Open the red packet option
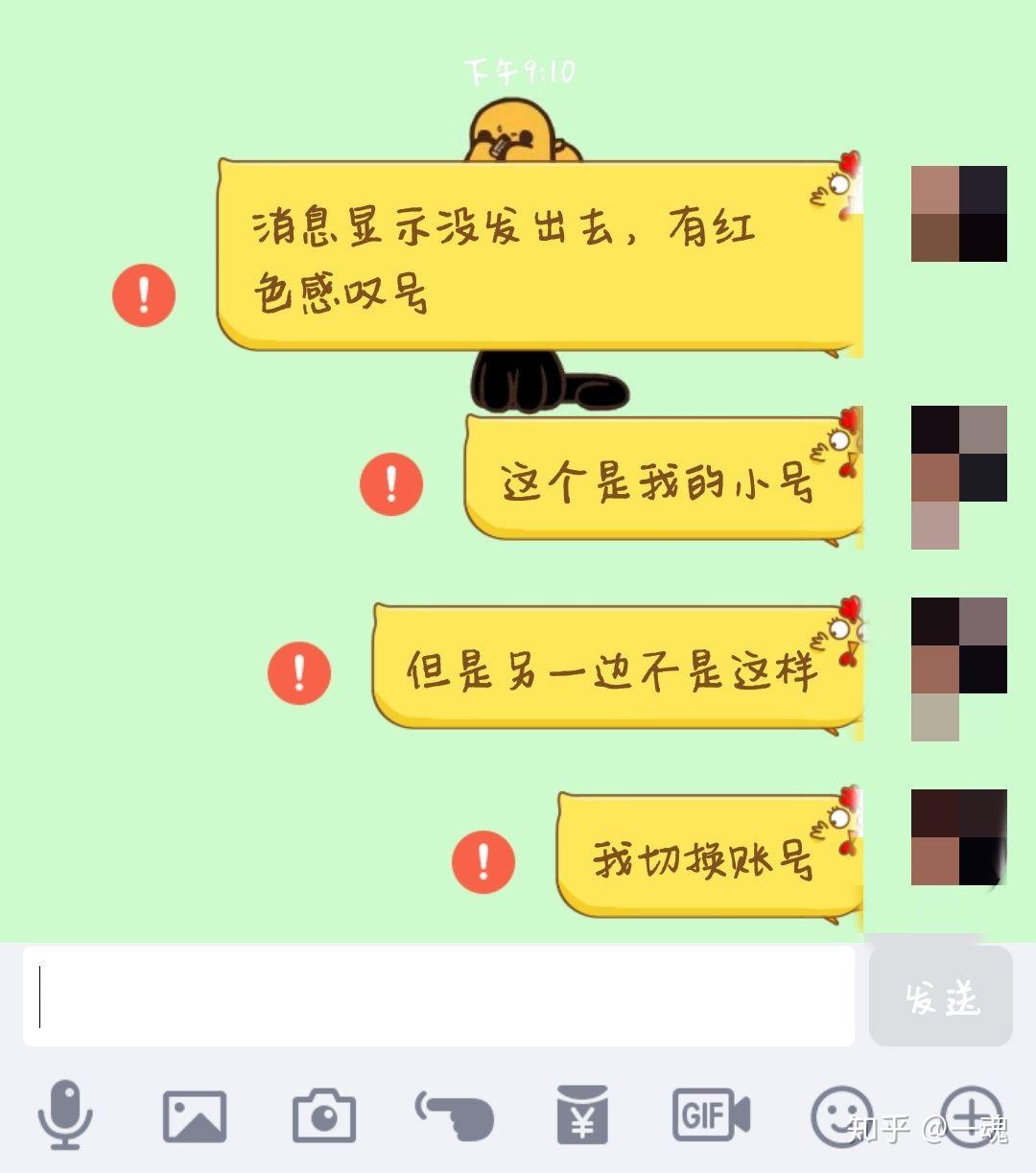 click(582, 1115)
